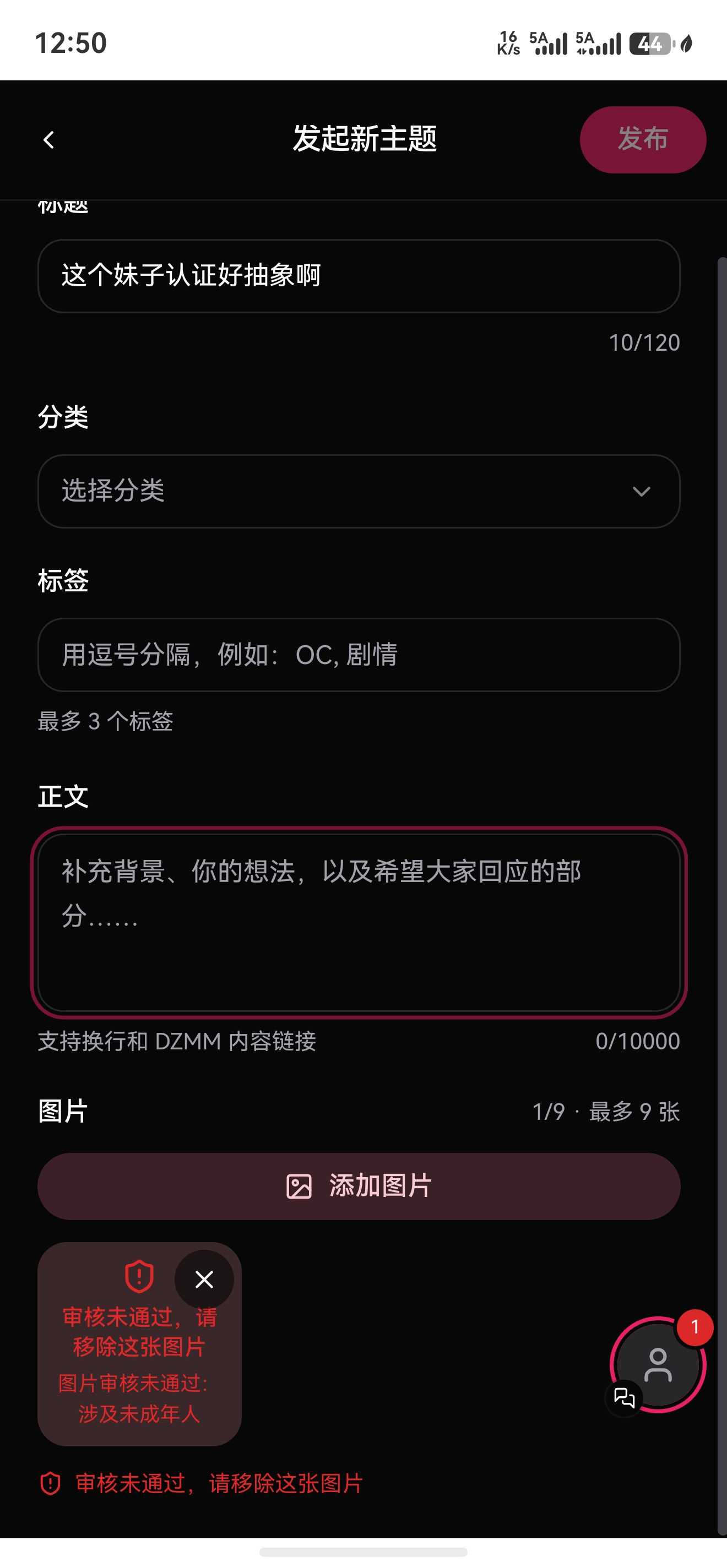Tap the 正文 body text area

click(x=359, y=922)
